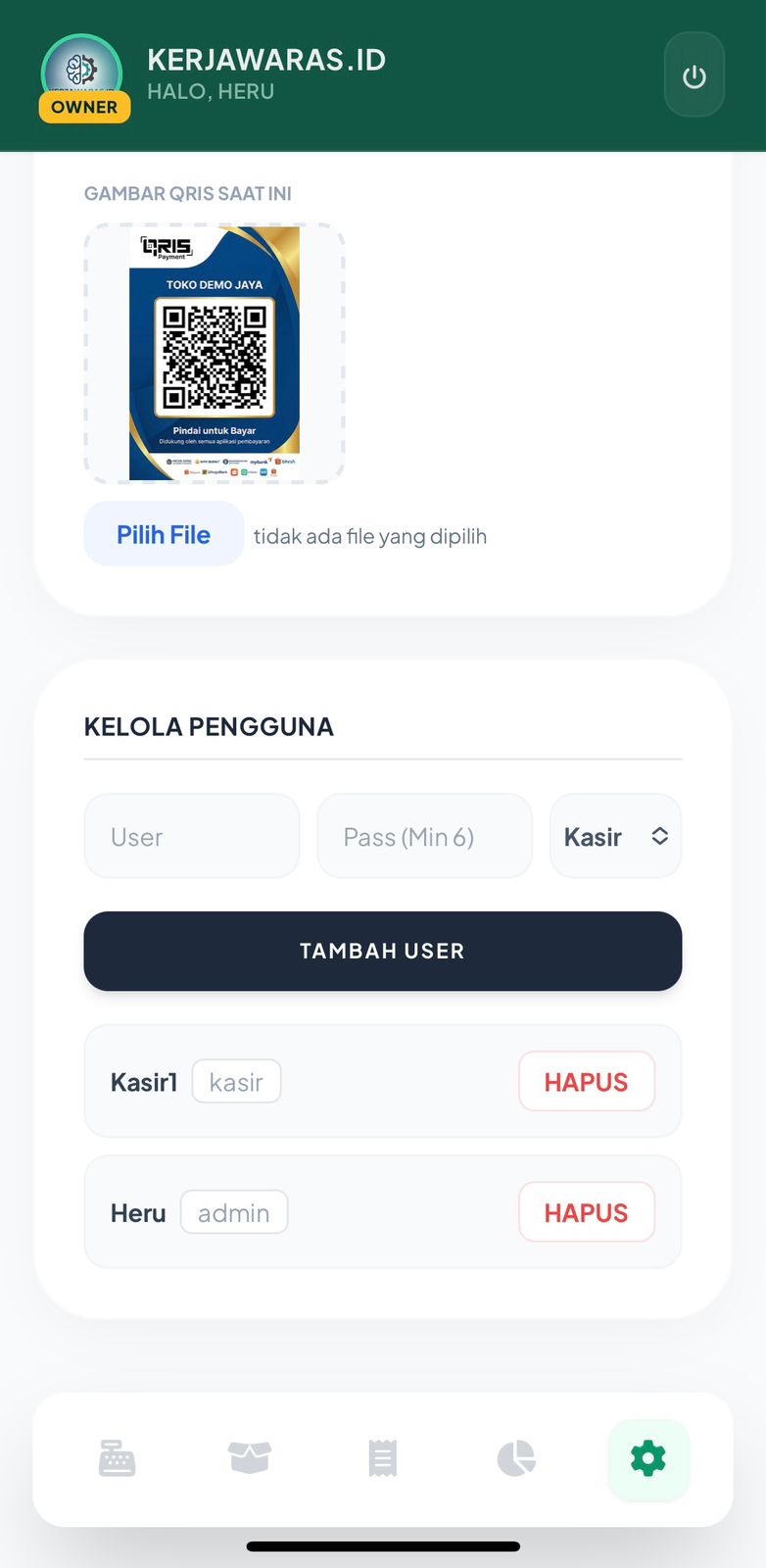766x1568 pixels.
Task: Tap the power logout icon
Action: tap(694, 75)
